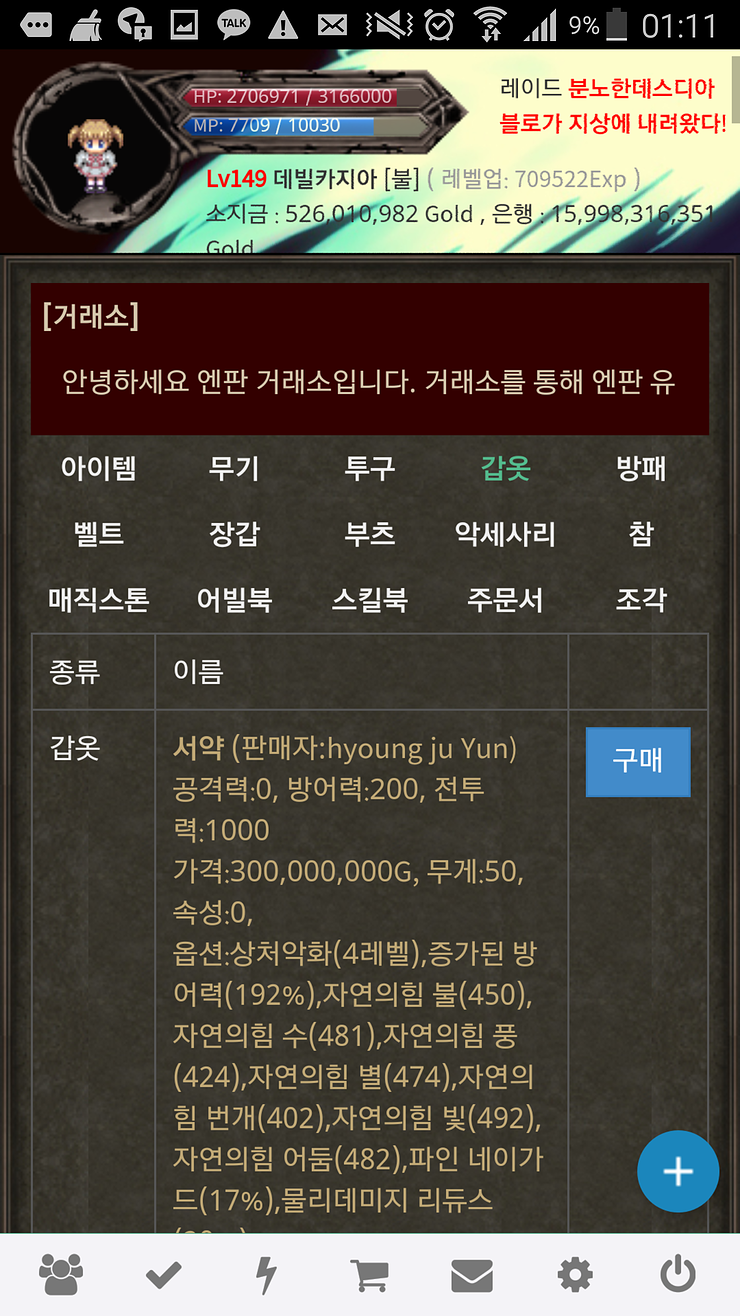The width and height of the screenshot is (740, 1316).
Task: Open the 스킬북 category
Action: point(370,599)
